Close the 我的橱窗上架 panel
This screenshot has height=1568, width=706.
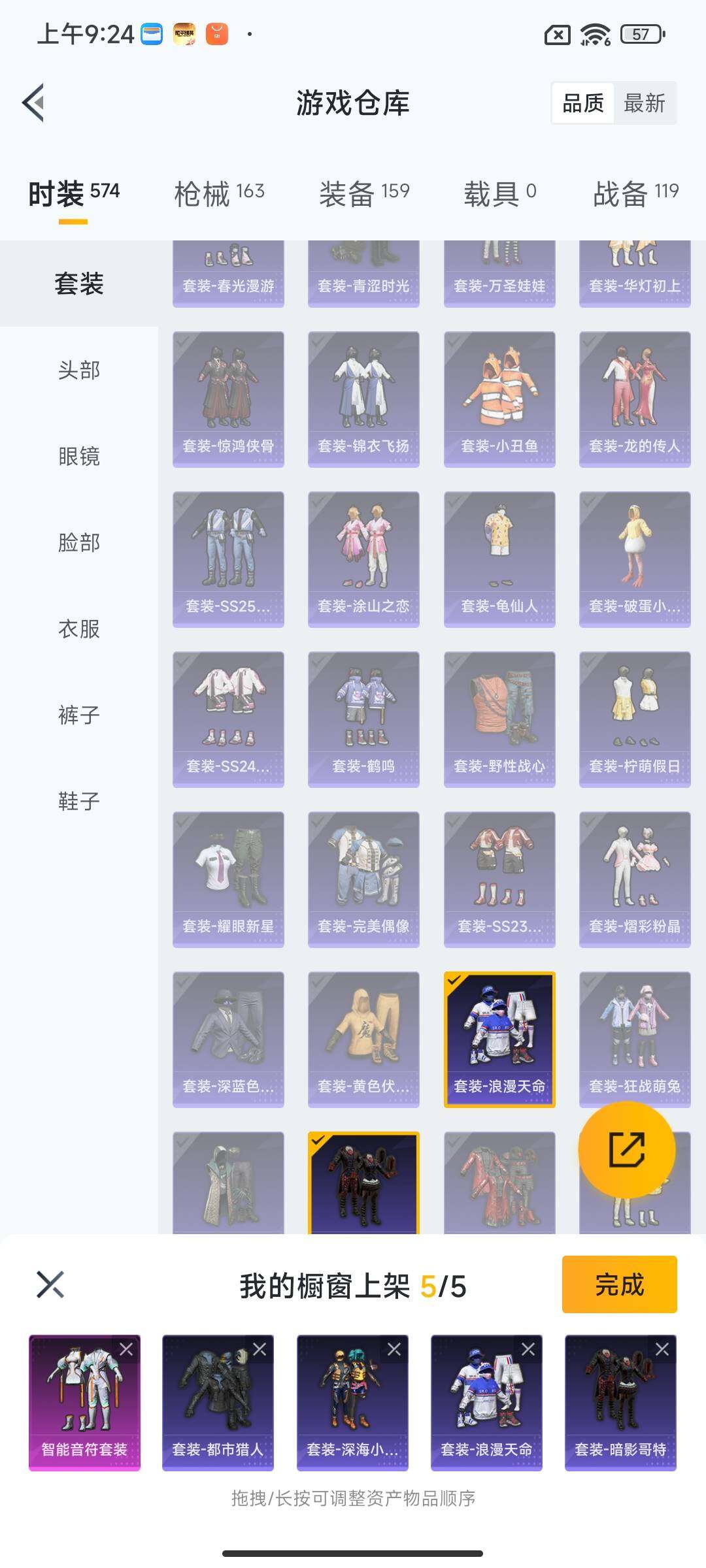pos(50,1284)
